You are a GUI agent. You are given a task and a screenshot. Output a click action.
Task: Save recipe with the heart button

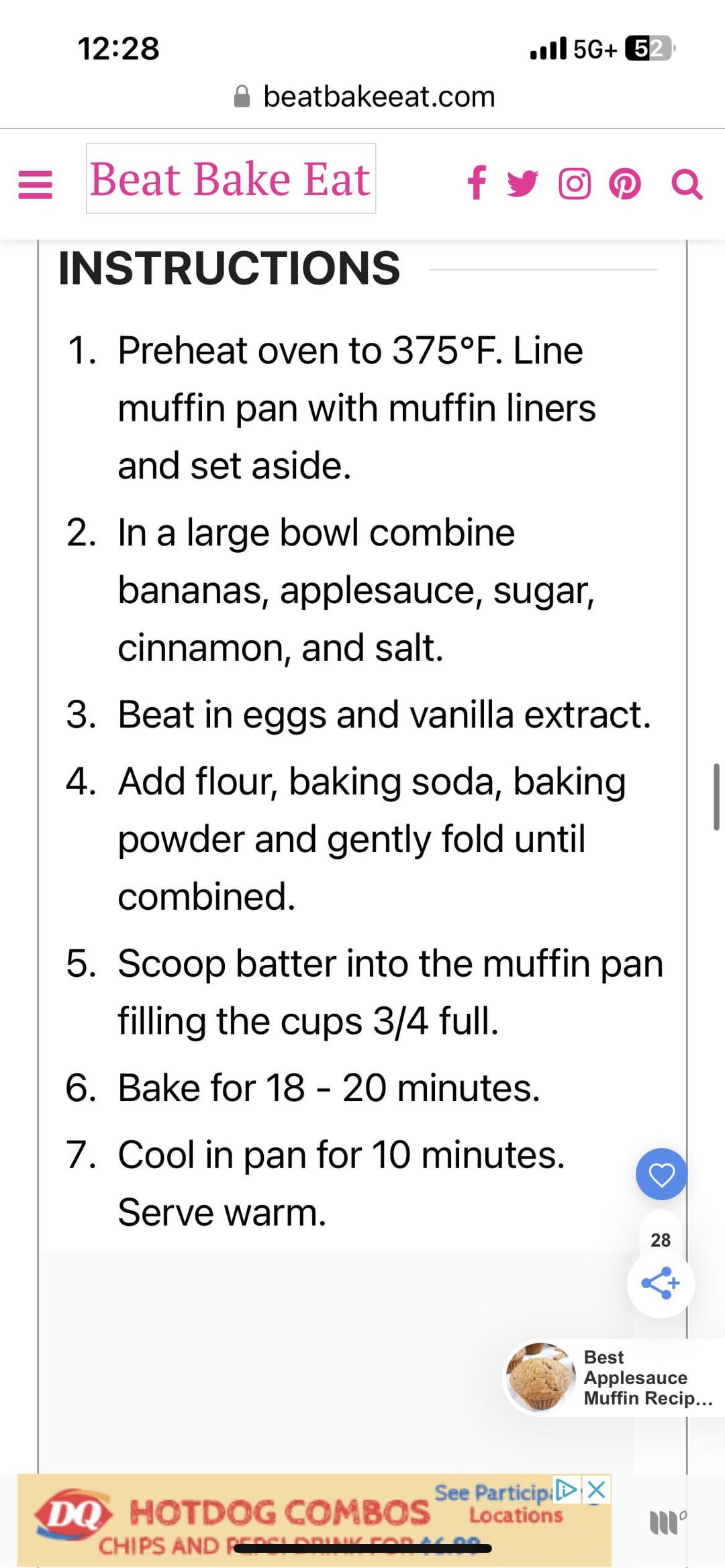pos(661,1174)
